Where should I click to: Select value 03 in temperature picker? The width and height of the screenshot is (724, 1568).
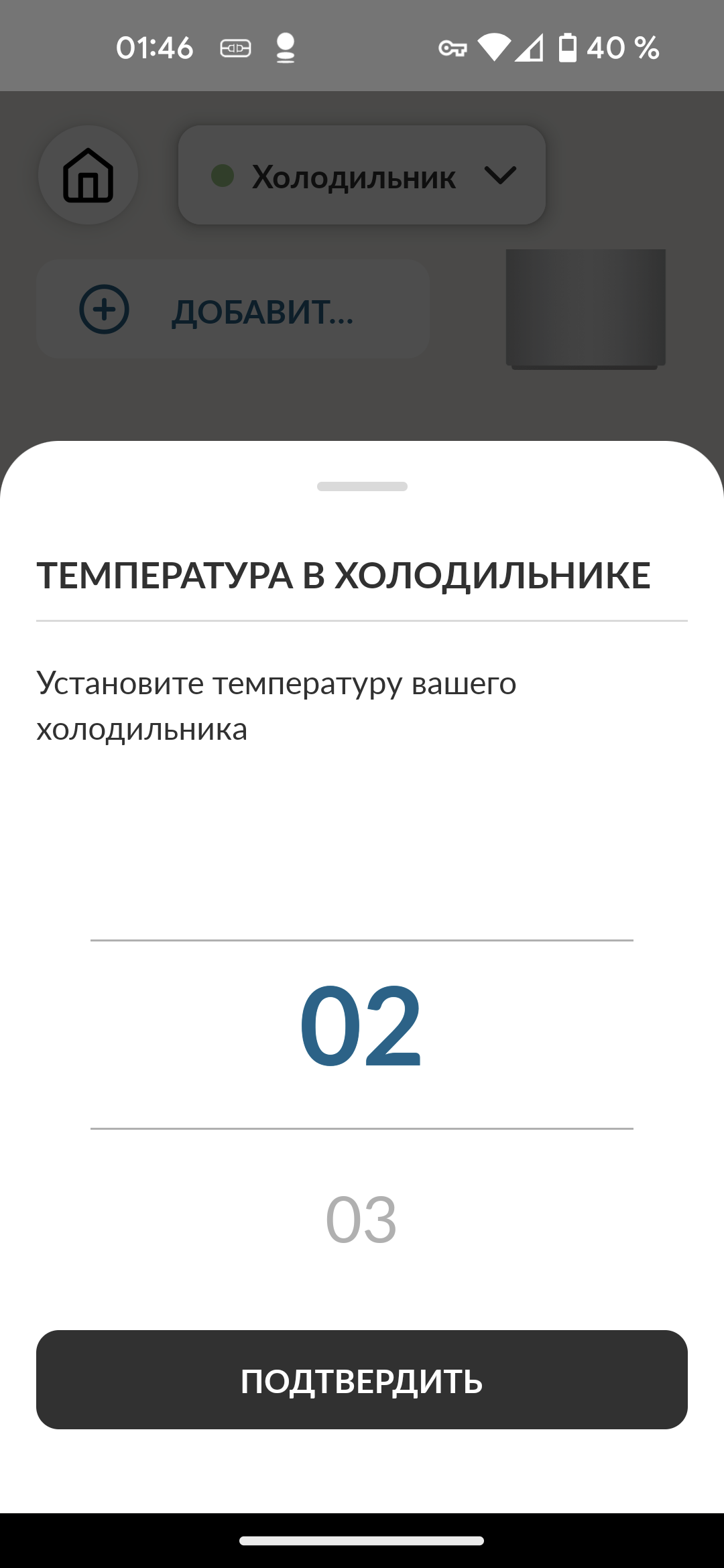(x=361, y=1220)
